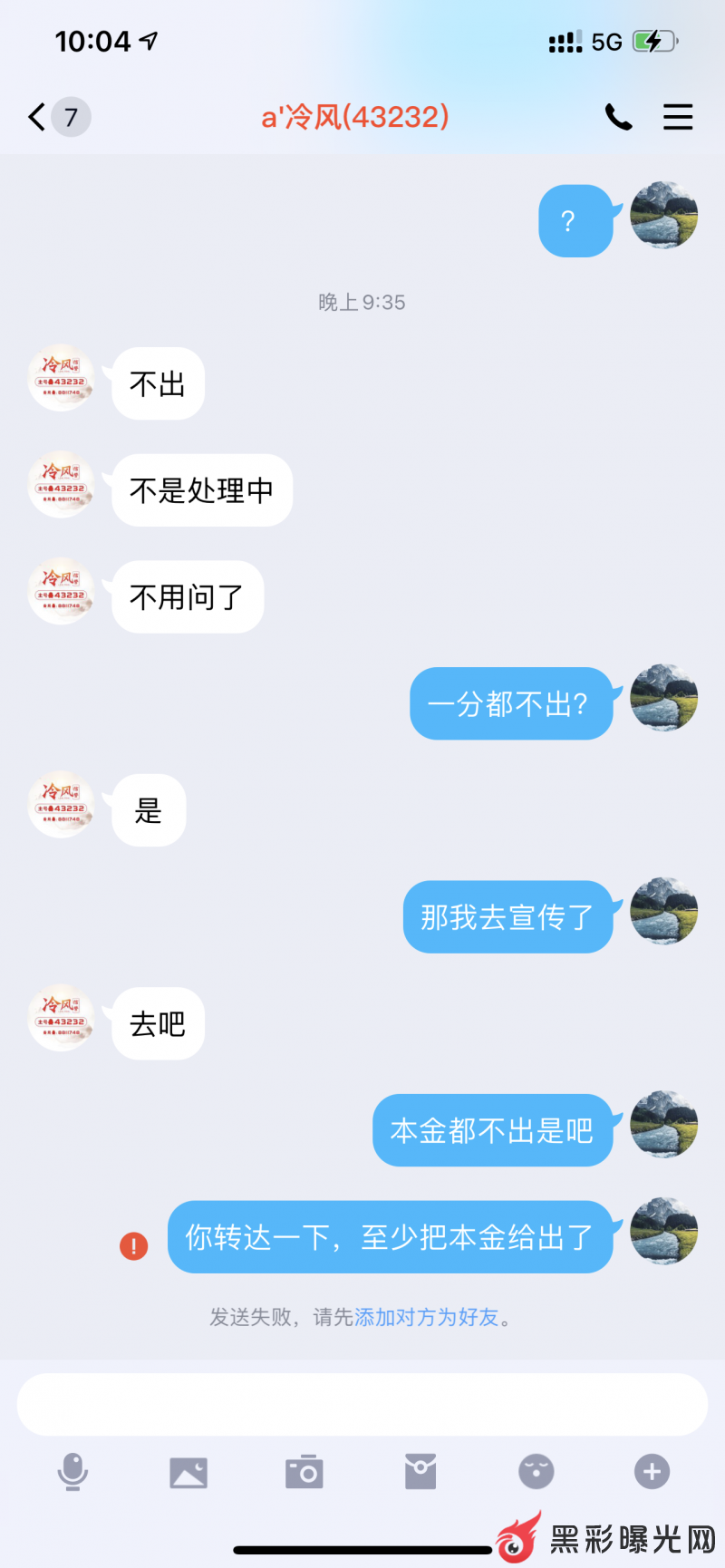Open the emoji panel
This screenshot has height=1568, width=725.
point(536,1472)
